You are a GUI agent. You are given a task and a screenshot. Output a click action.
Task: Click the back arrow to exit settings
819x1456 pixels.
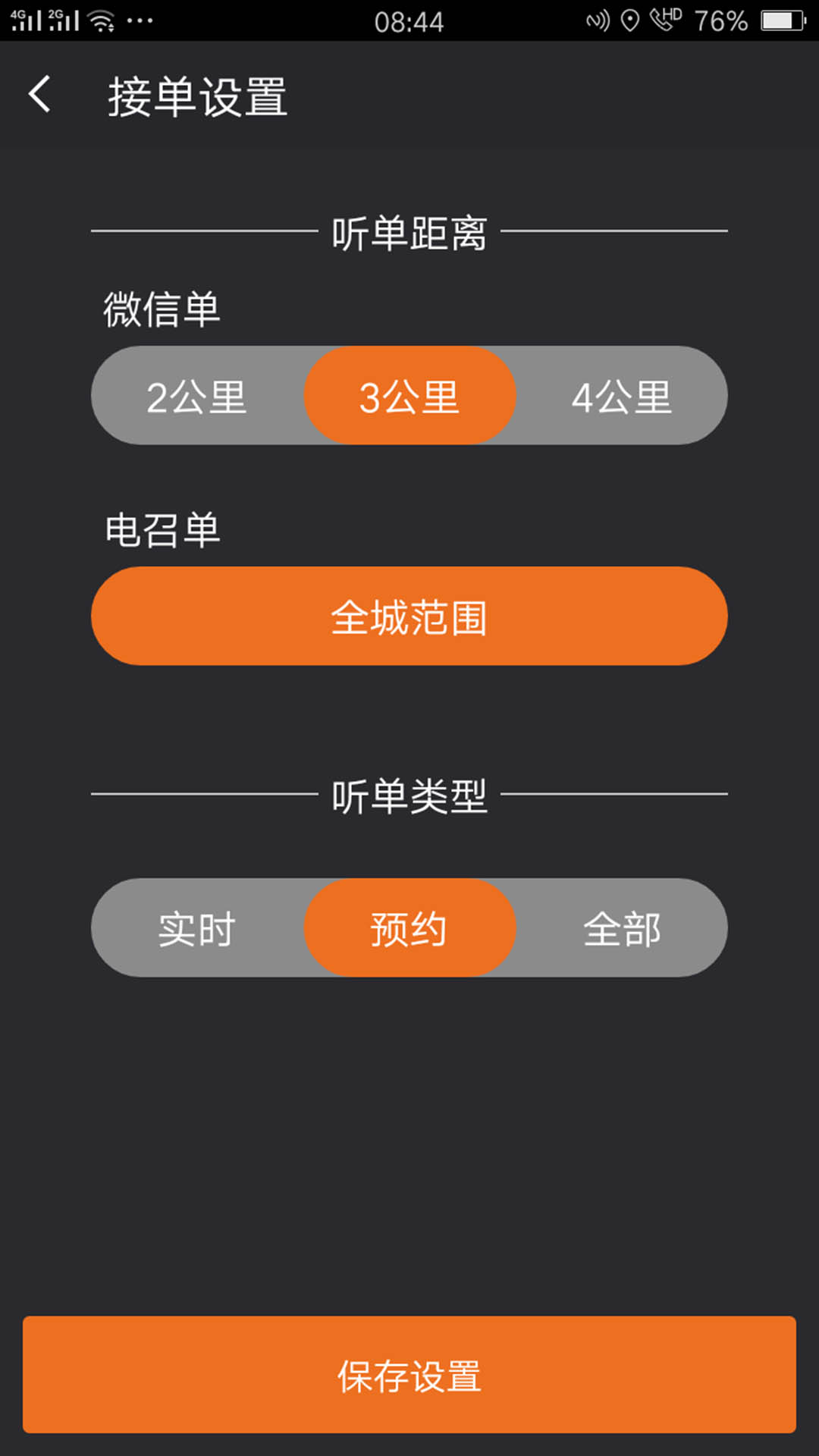(x=39, y=96)
